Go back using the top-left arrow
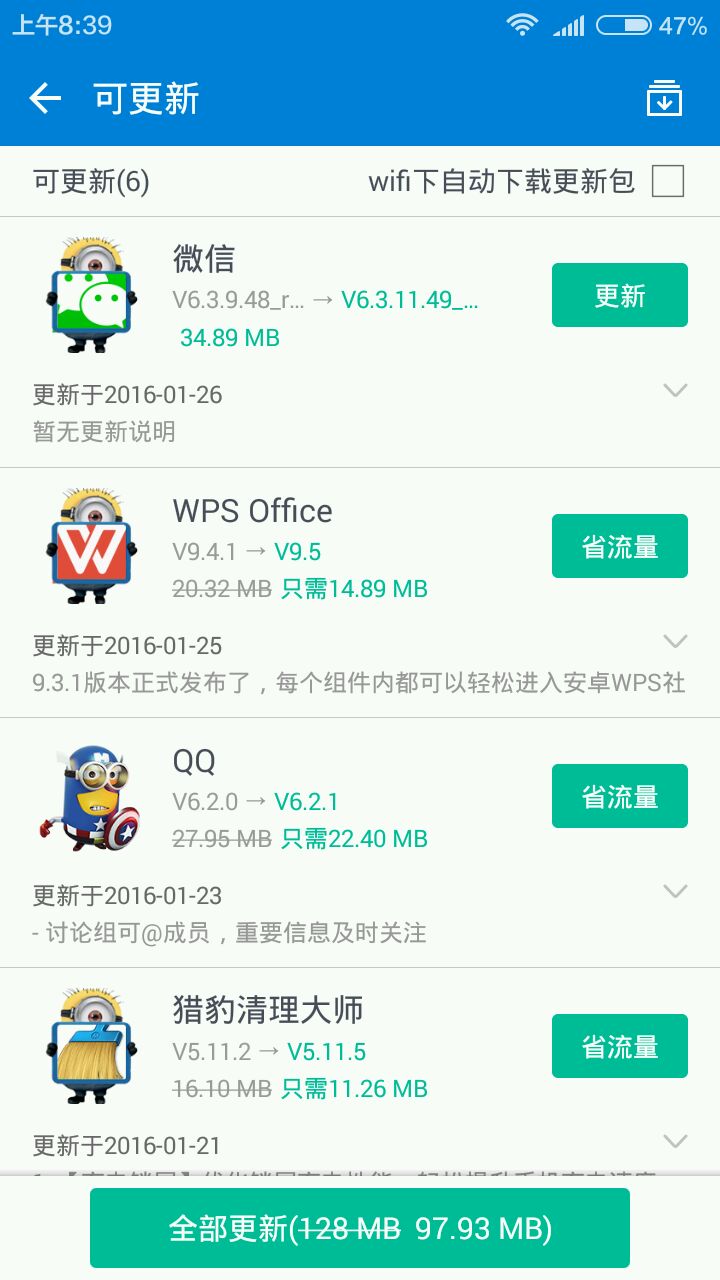The width and height of the screenshot is (720, 1280). [x=45, y=98]
